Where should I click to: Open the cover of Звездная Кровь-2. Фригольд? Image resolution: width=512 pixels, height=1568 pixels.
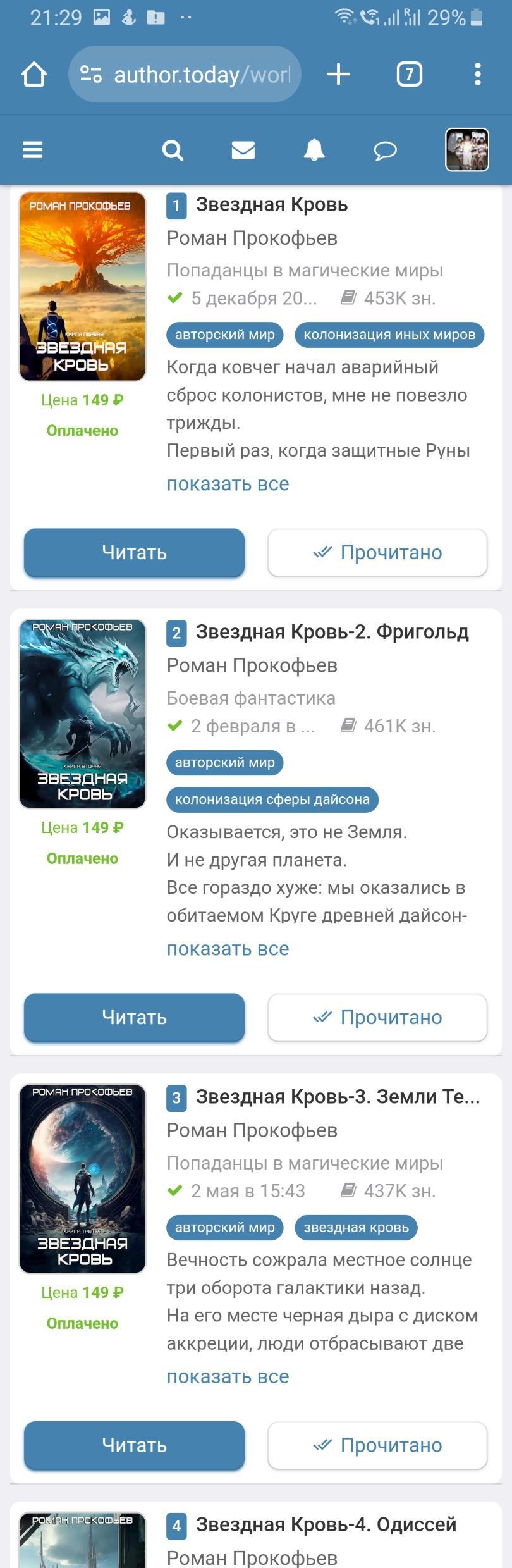pos(83,713)
